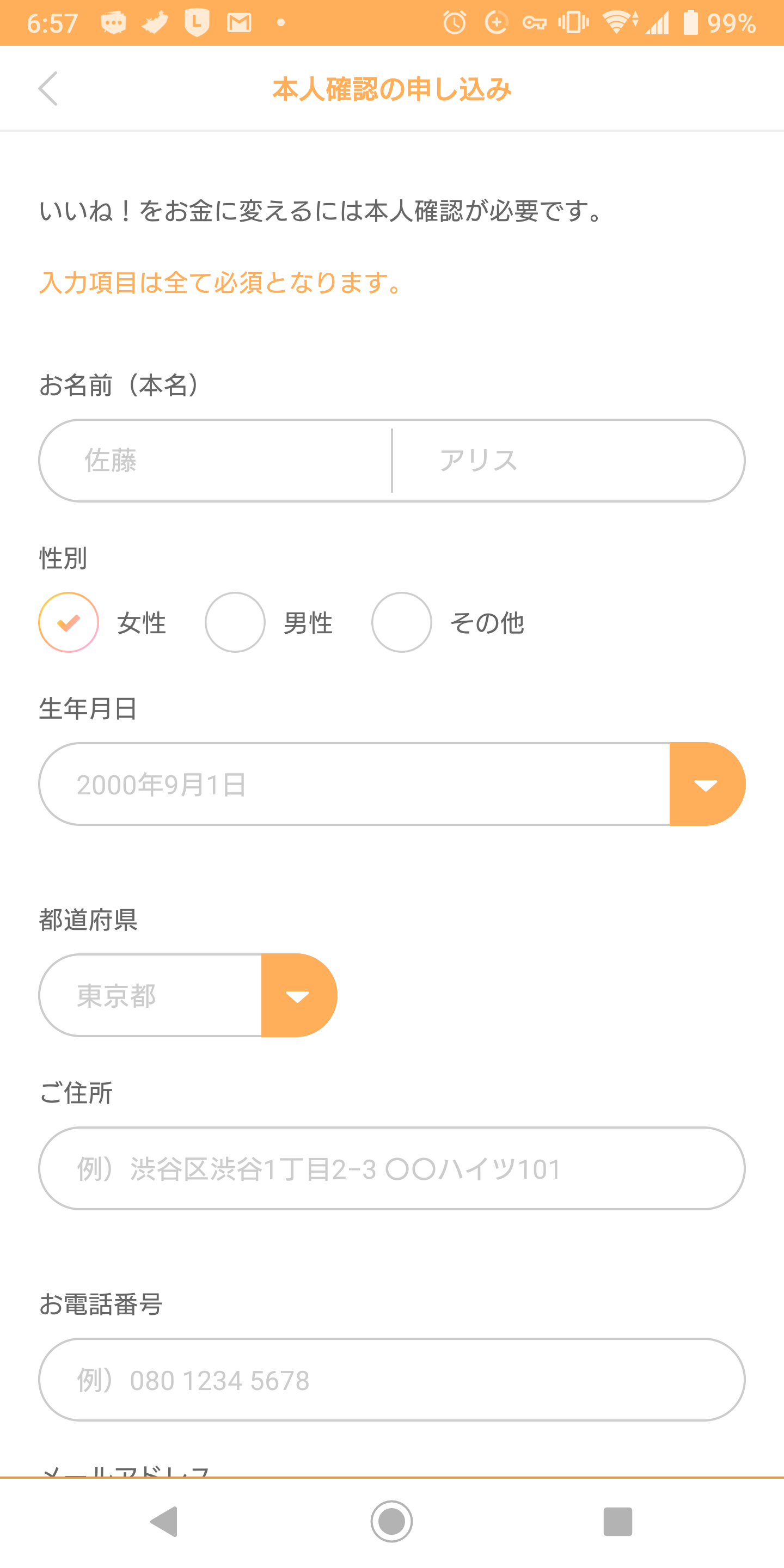Tap the ご住所 address field
The height and width of the screenshot is (1568, 784).
[x=392, y=1168]
